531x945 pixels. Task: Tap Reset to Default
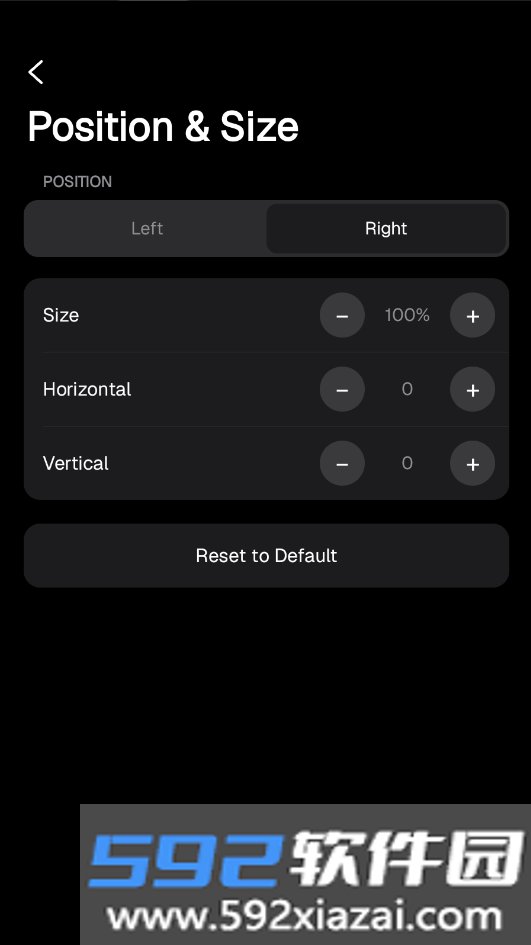[x=266, y=556]
